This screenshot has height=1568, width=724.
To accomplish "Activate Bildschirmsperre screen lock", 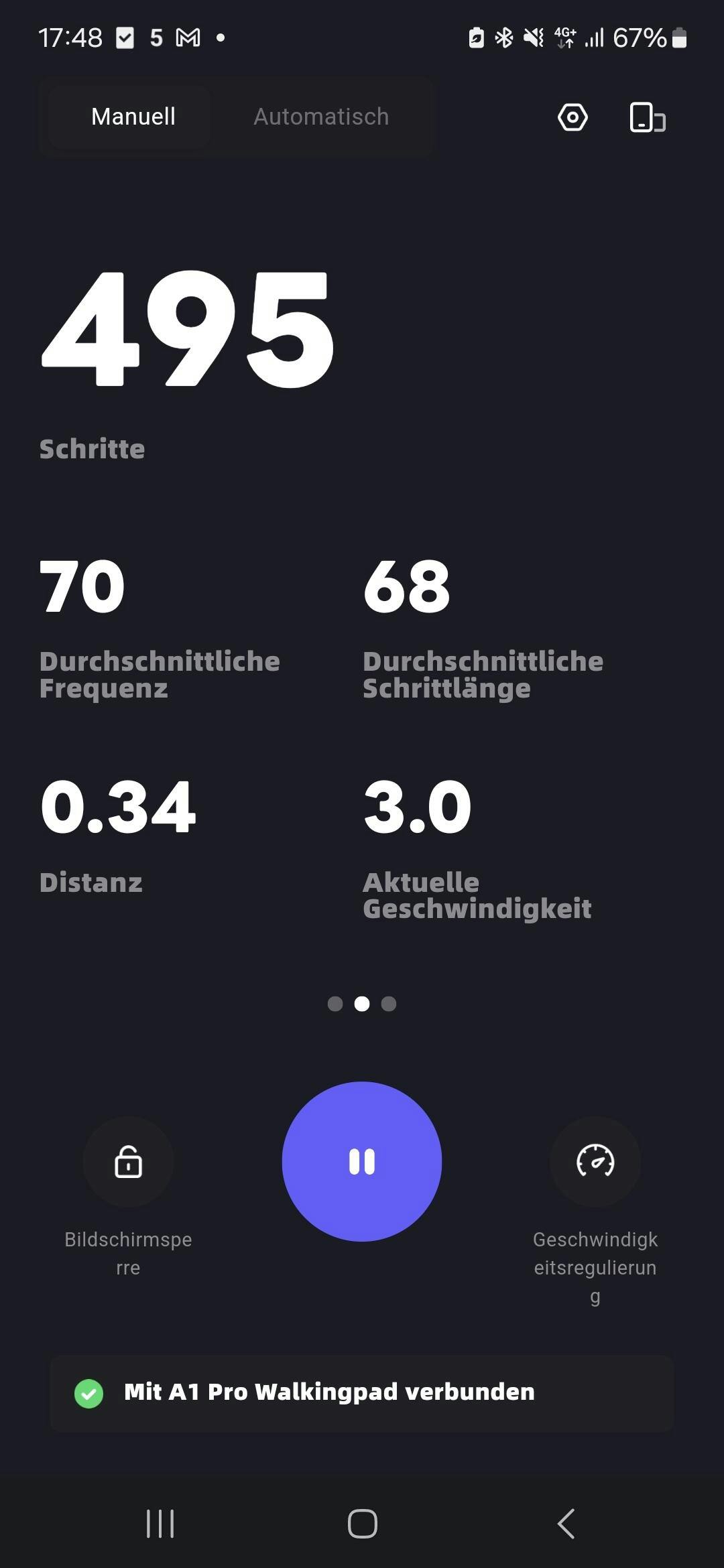I will [x=128, y=1161].
